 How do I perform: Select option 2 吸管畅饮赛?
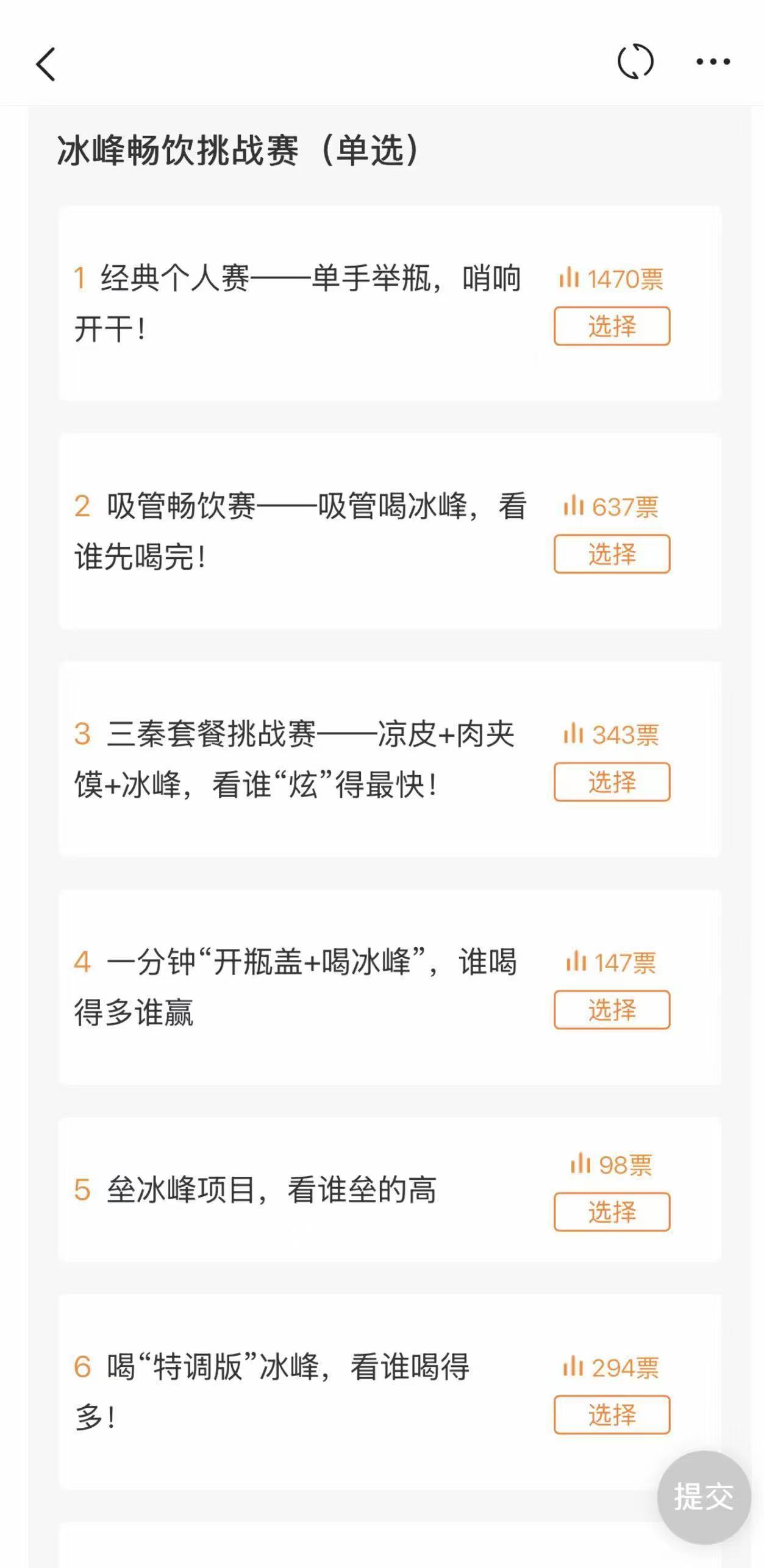tap(611, 554)
